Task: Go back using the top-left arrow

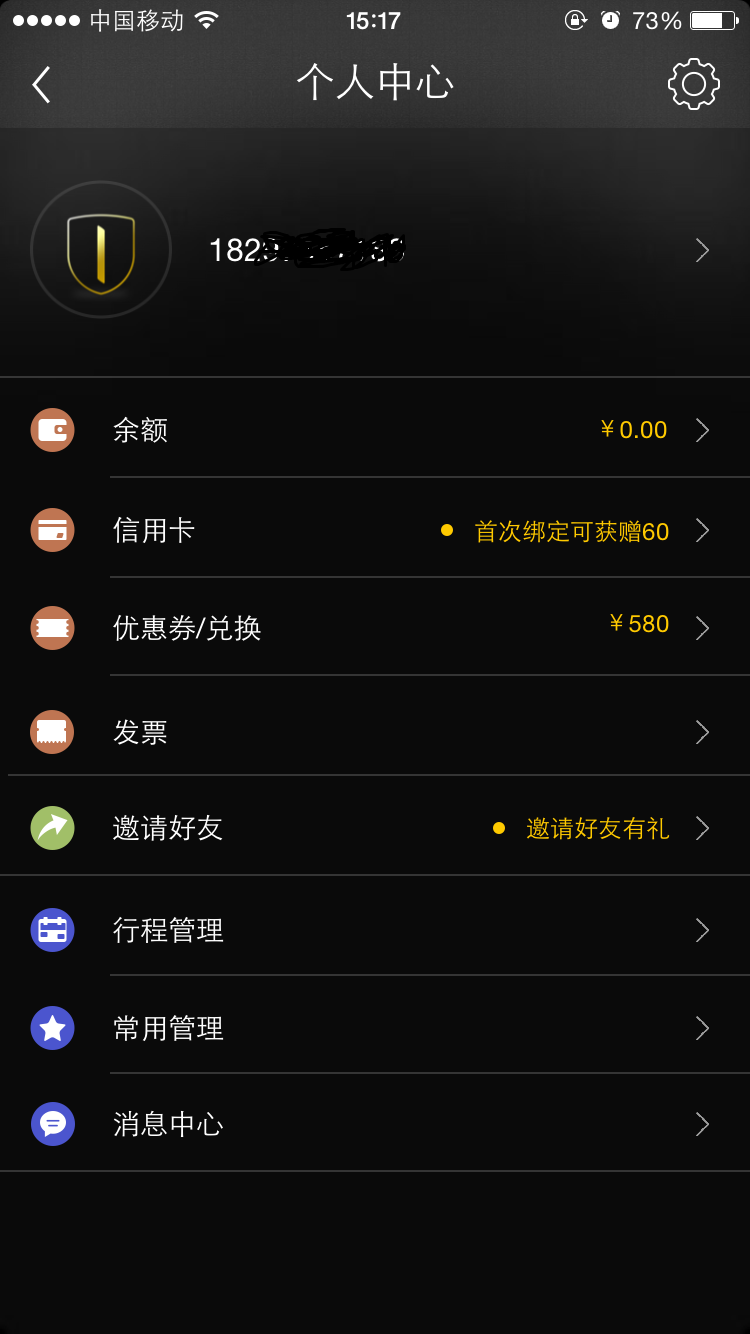Action: pyautogui.click(x=41, y=85)
